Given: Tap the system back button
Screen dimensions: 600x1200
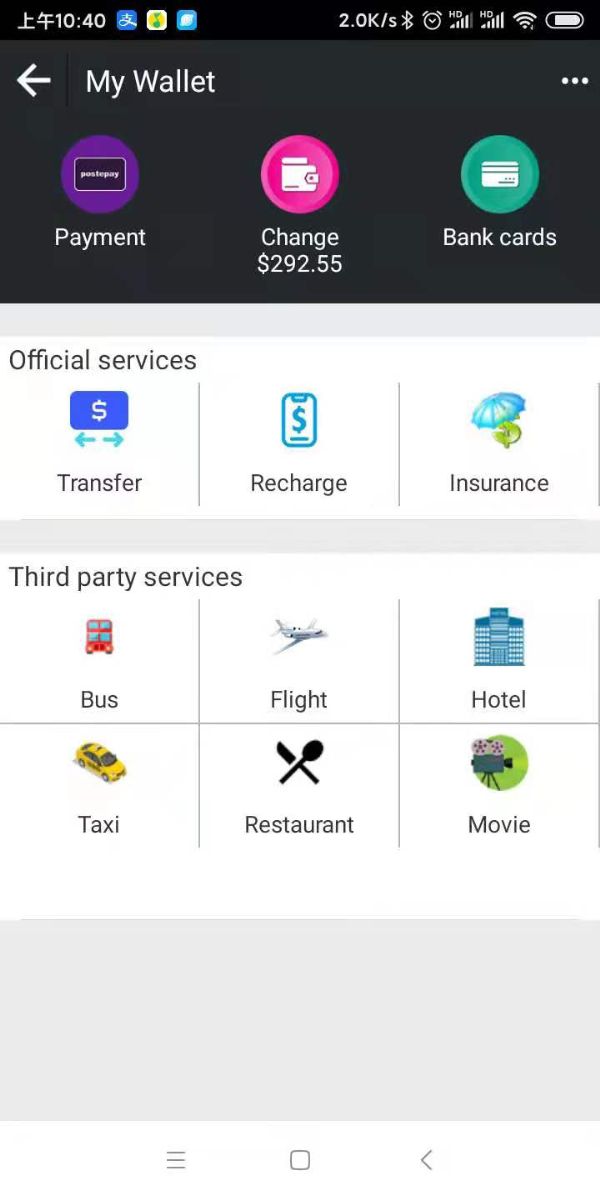Looking at the screenshot, I should (427, 1160).
